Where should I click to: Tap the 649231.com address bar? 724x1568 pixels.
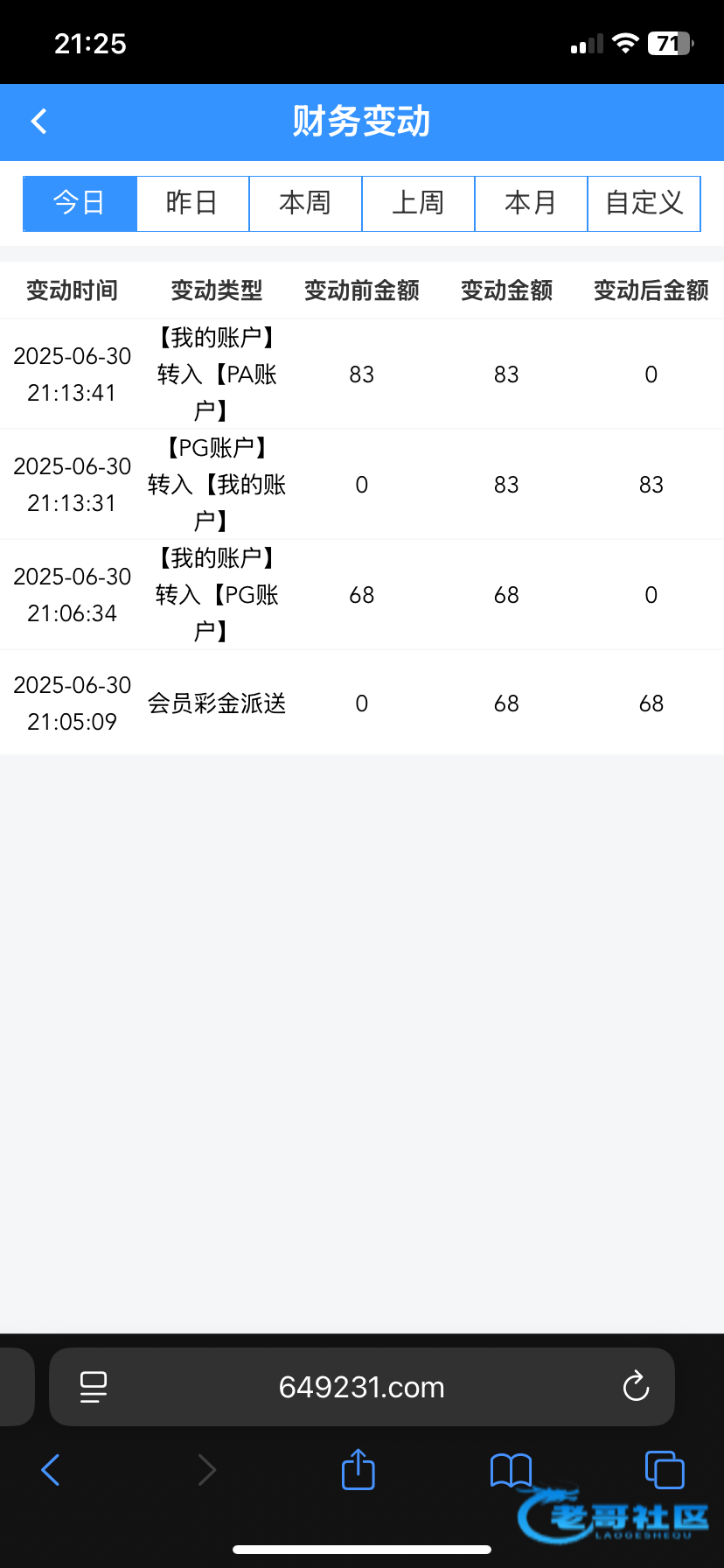point(362,1387)
